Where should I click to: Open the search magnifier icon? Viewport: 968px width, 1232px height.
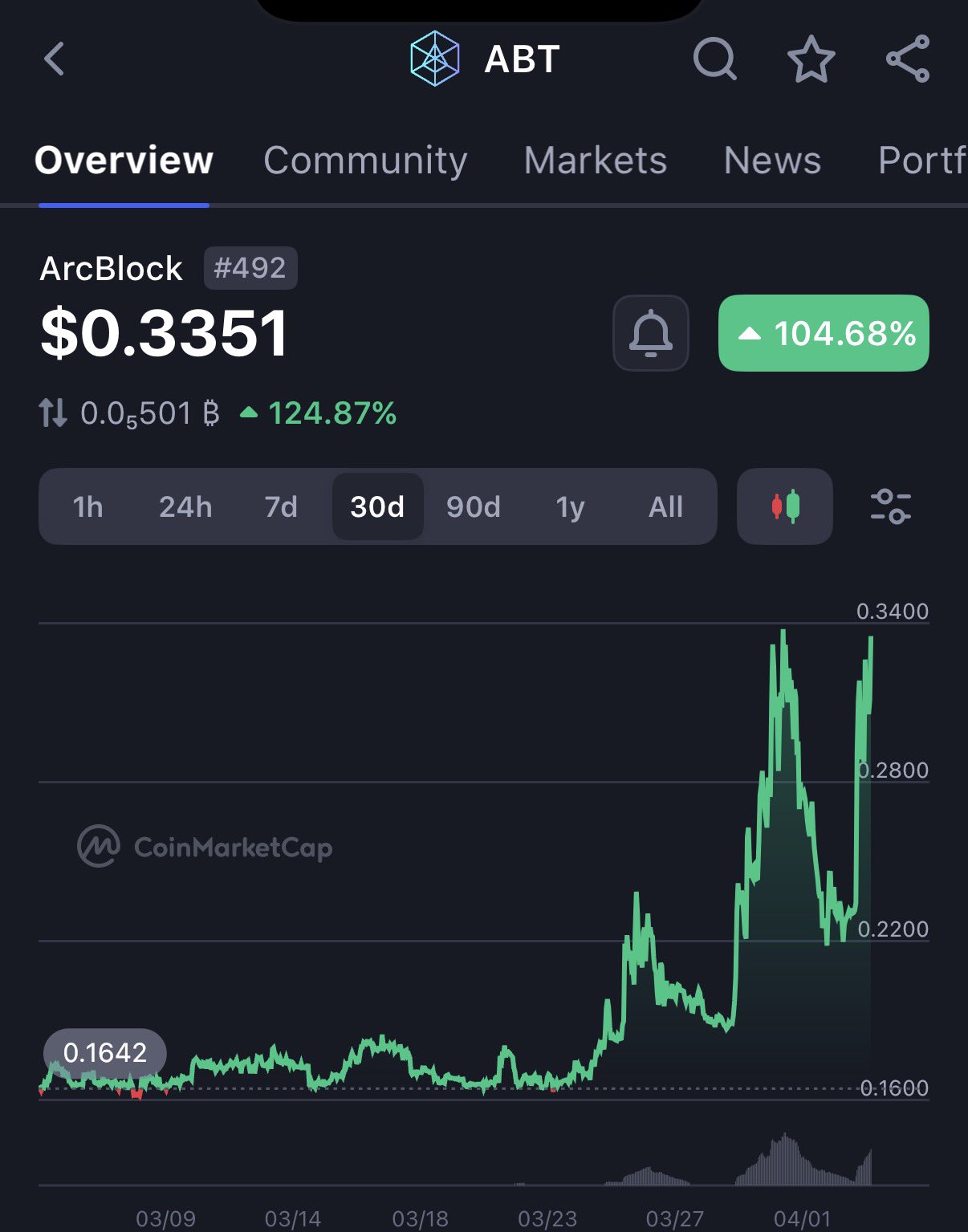click(714, 59)
